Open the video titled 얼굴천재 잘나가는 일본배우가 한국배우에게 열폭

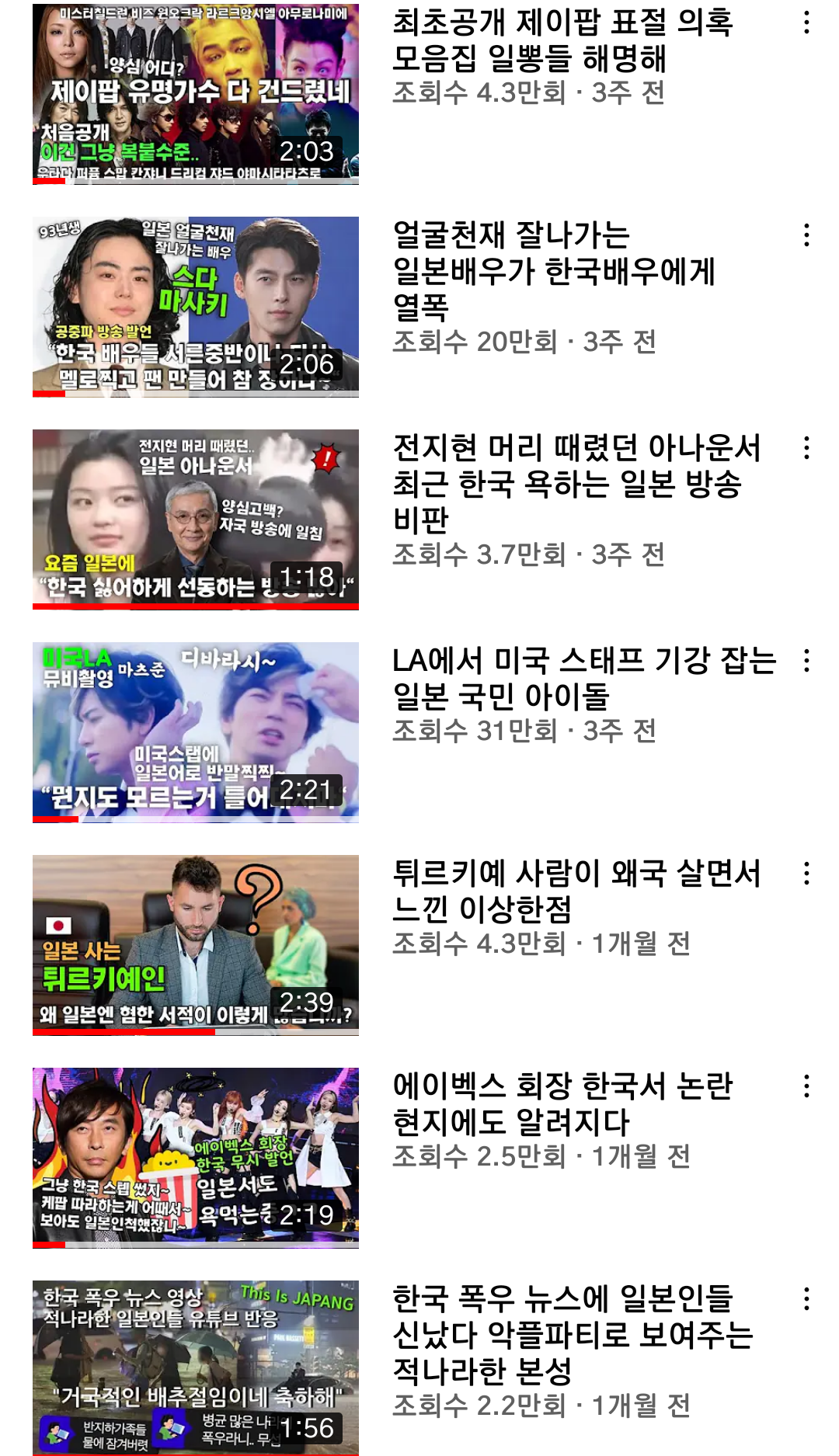click(553, 270)
